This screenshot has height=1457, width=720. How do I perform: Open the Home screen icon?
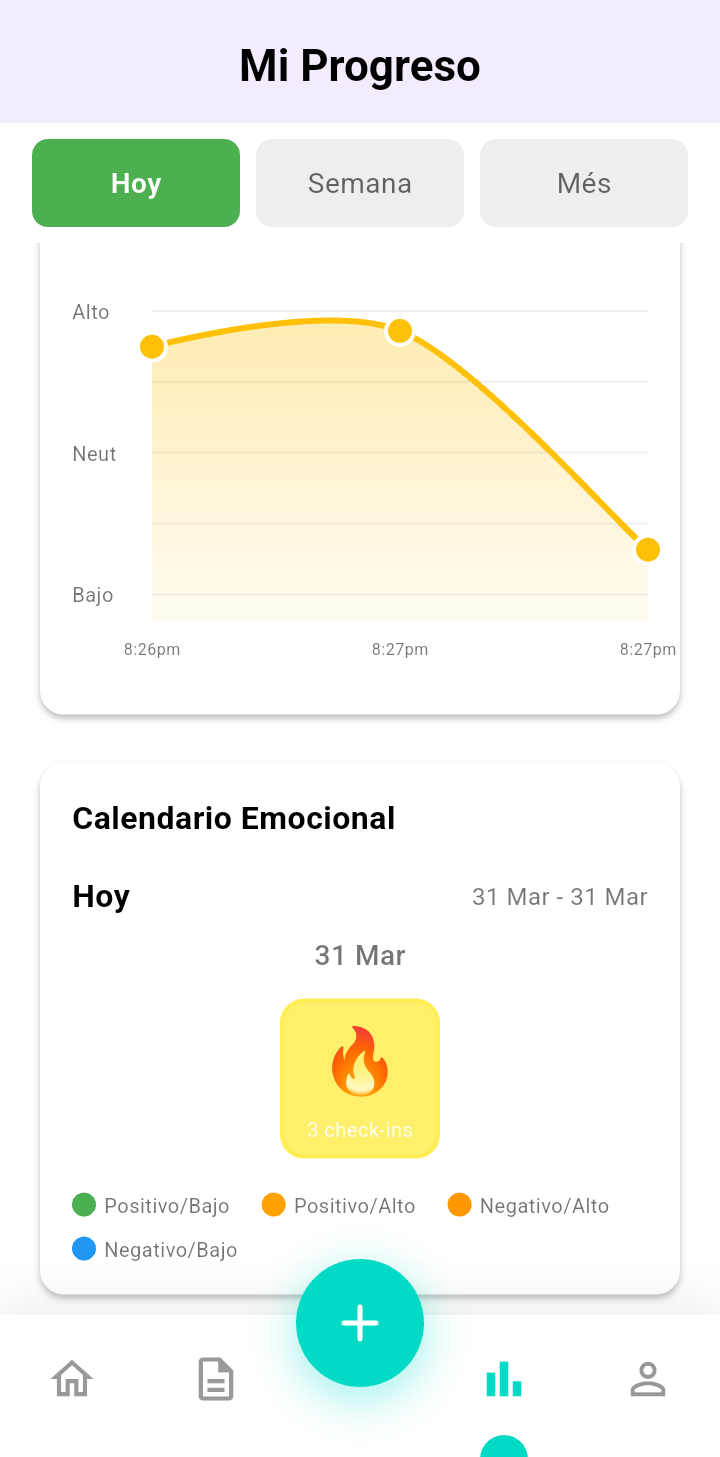click(x=71, y=1378)
